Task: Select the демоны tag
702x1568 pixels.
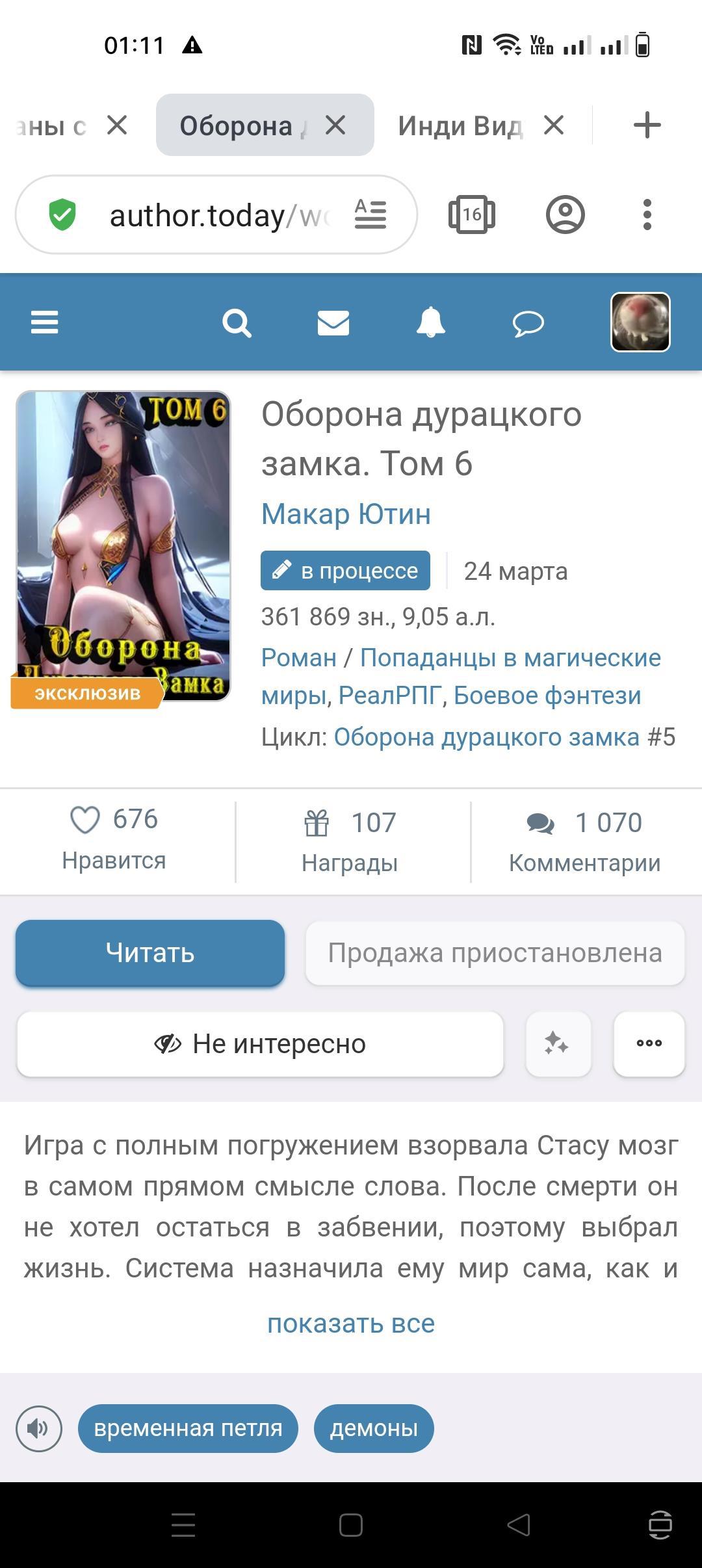Action: coord(374,1428)
